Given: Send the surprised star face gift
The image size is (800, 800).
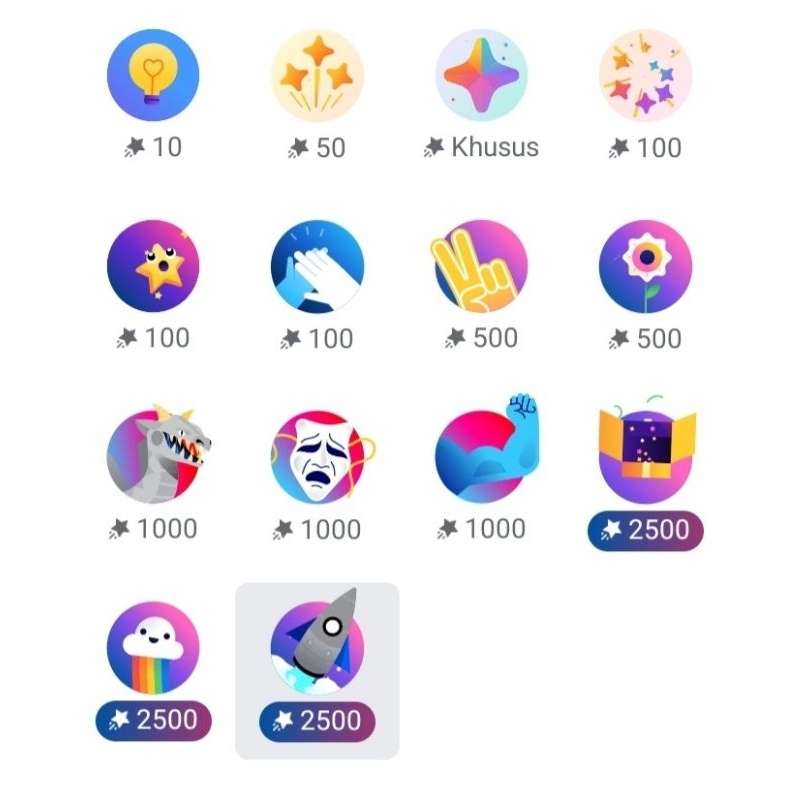Looking at the screenshot, I should click(153, 266).
